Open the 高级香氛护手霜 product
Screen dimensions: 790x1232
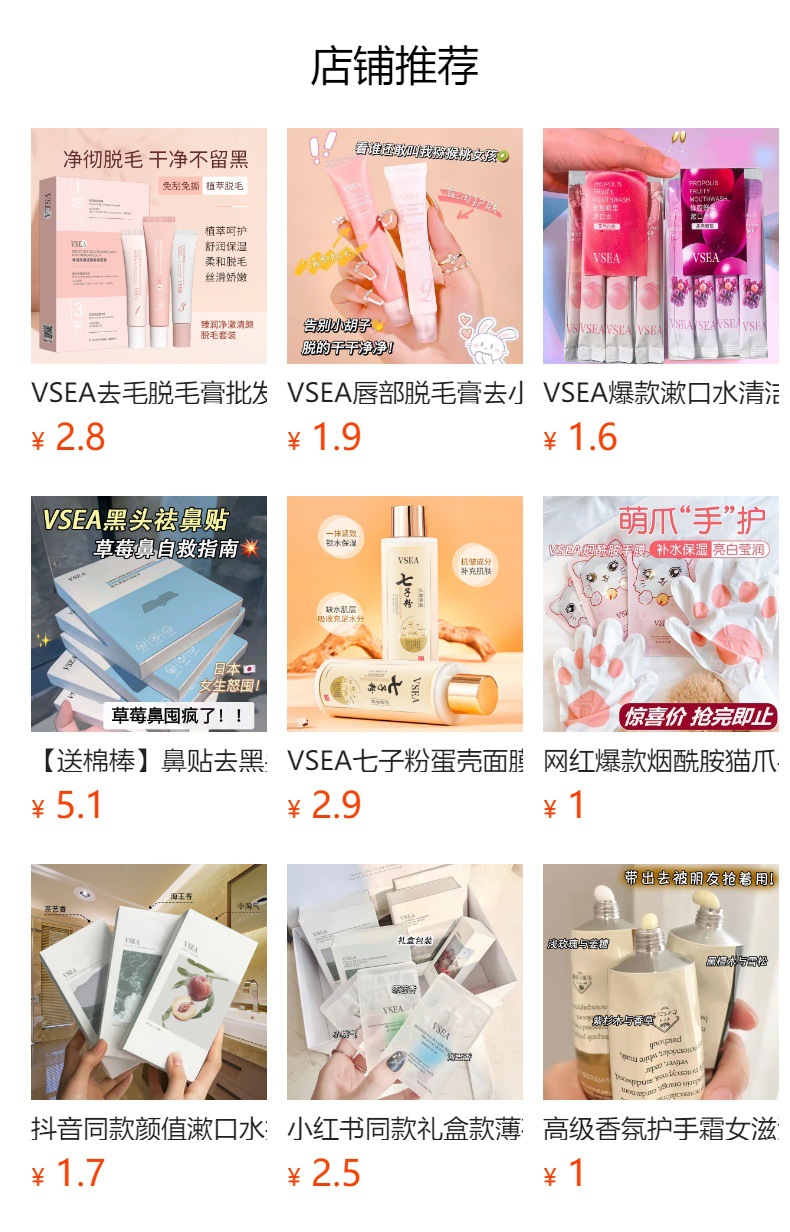tap(661, 982)
